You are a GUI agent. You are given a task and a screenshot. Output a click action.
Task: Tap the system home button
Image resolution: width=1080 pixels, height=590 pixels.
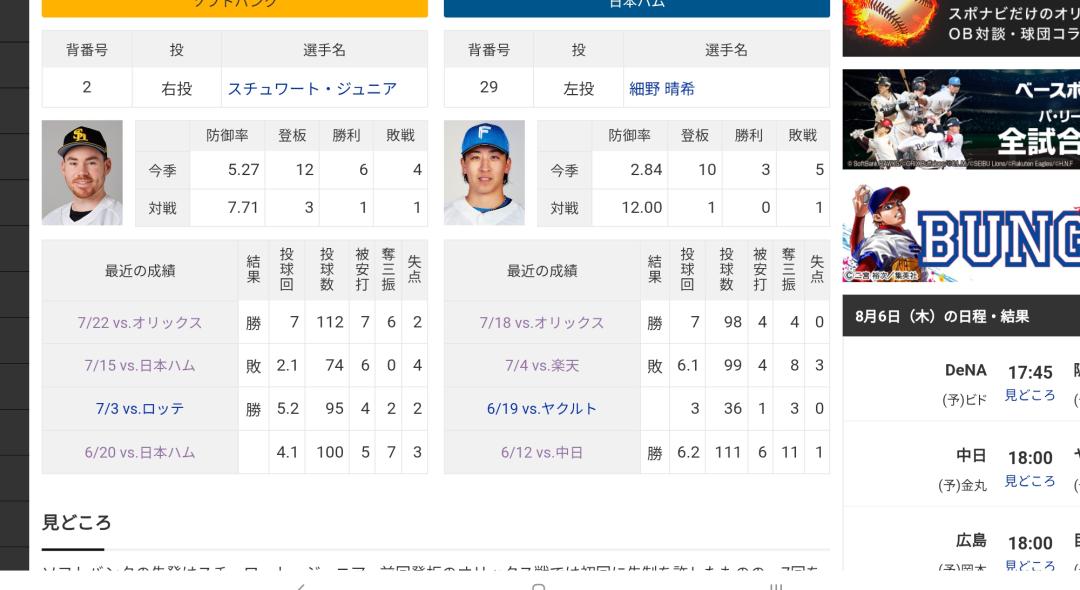539,587
